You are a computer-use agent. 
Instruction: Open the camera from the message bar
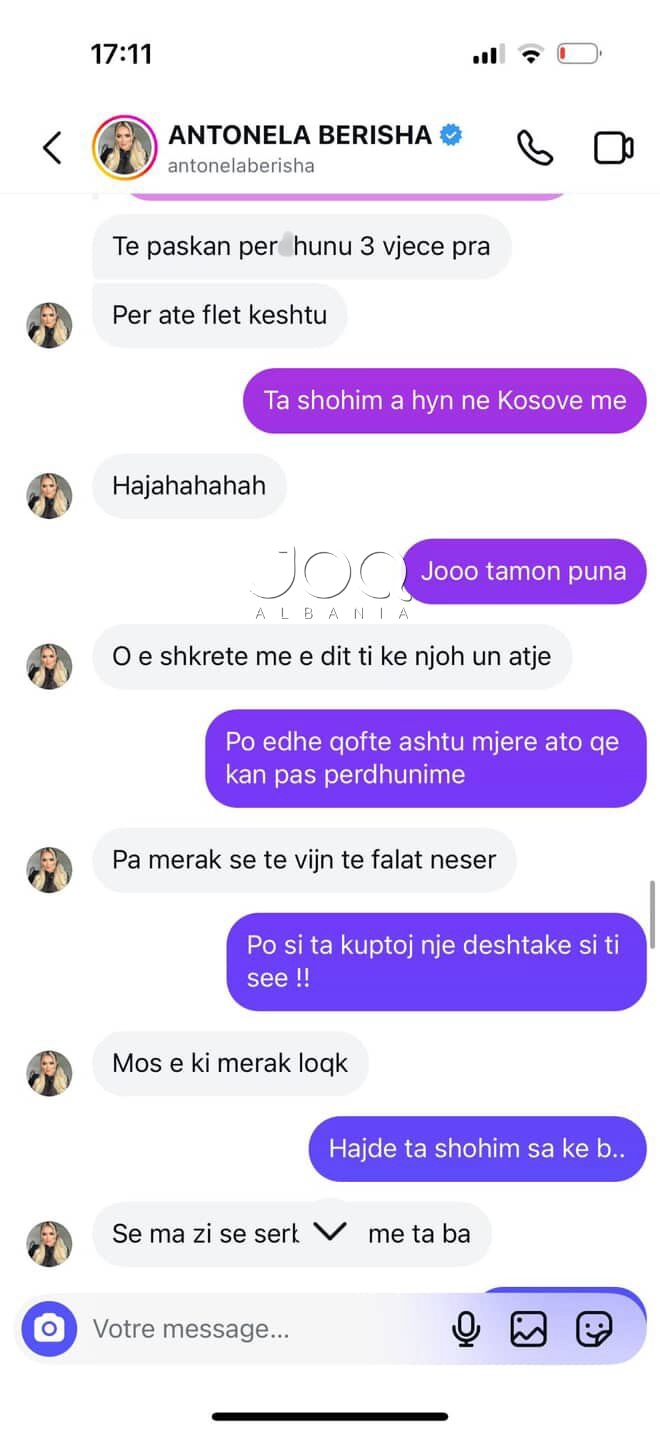click(x=49, y=1328)
